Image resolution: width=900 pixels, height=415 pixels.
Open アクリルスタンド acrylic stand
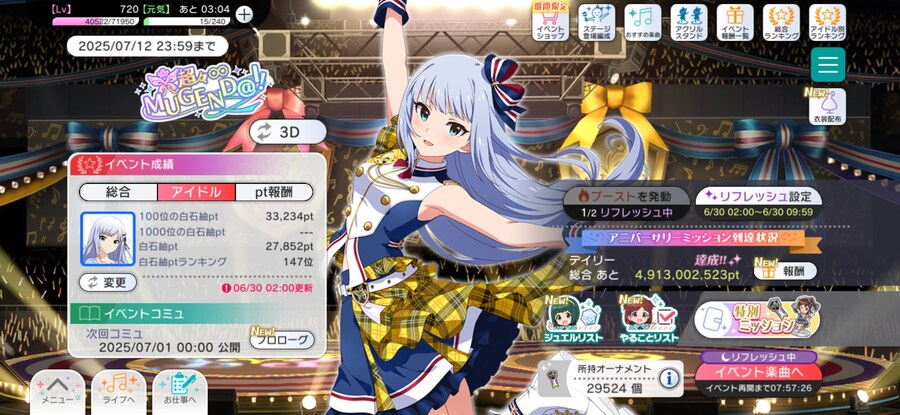tap(689, 21)
